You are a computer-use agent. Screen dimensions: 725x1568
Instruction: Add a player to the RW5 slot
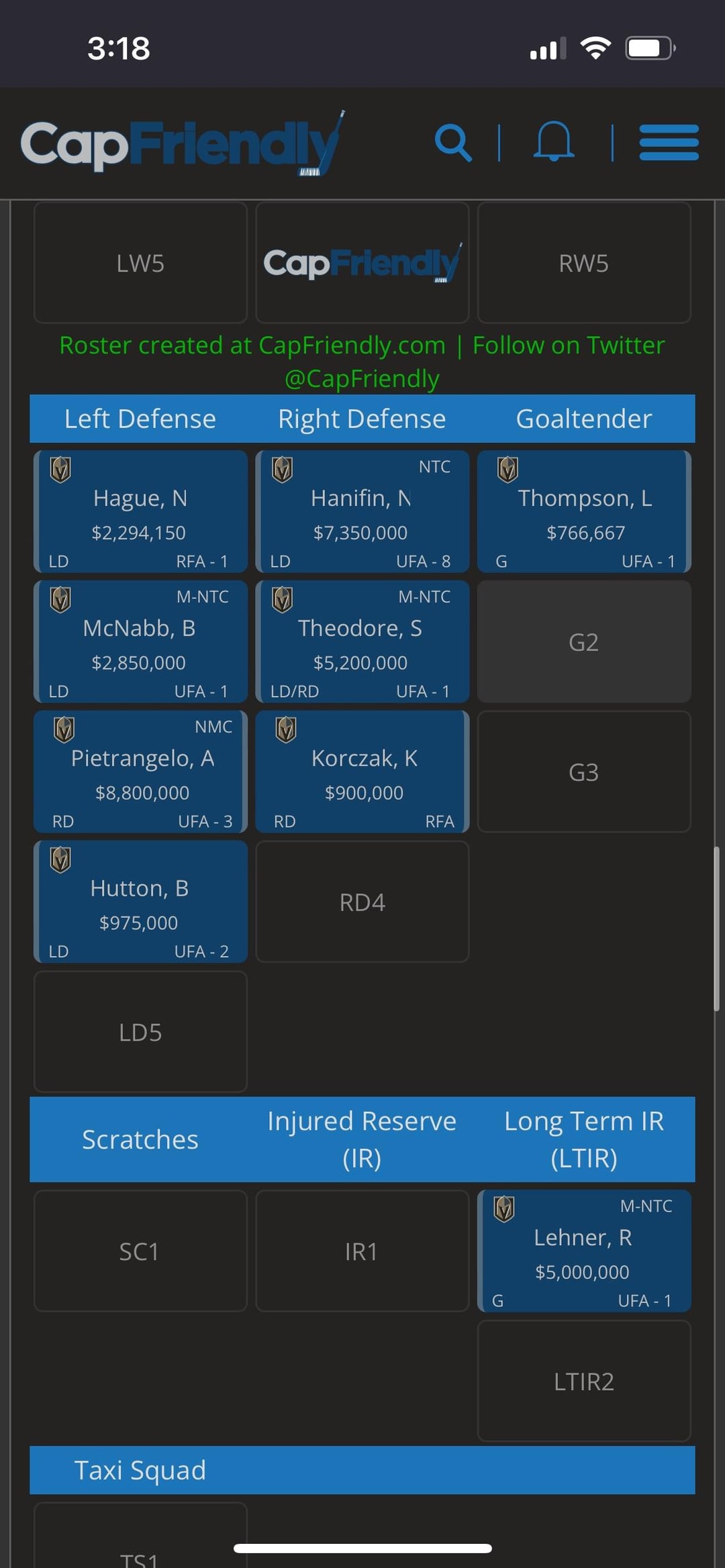point(584,263)
